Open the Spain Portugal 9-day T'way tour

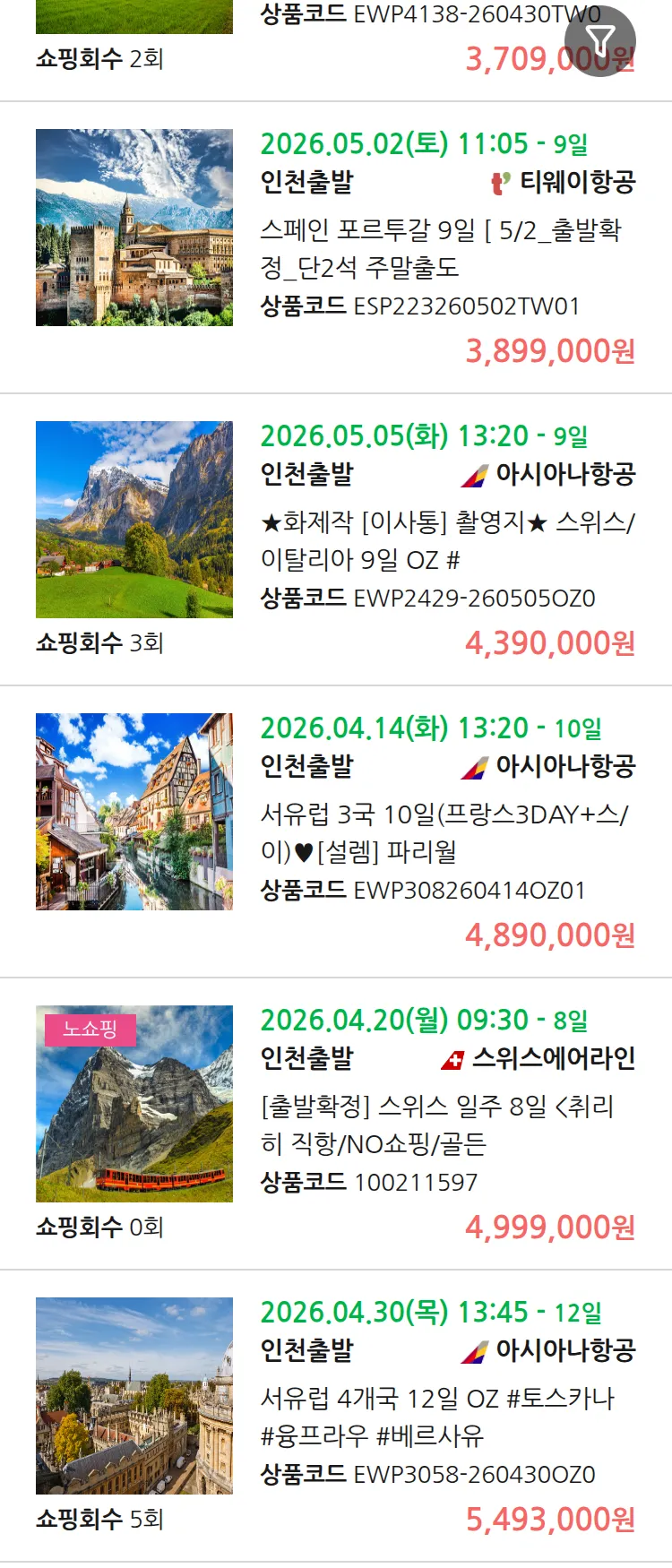[441, 248]
